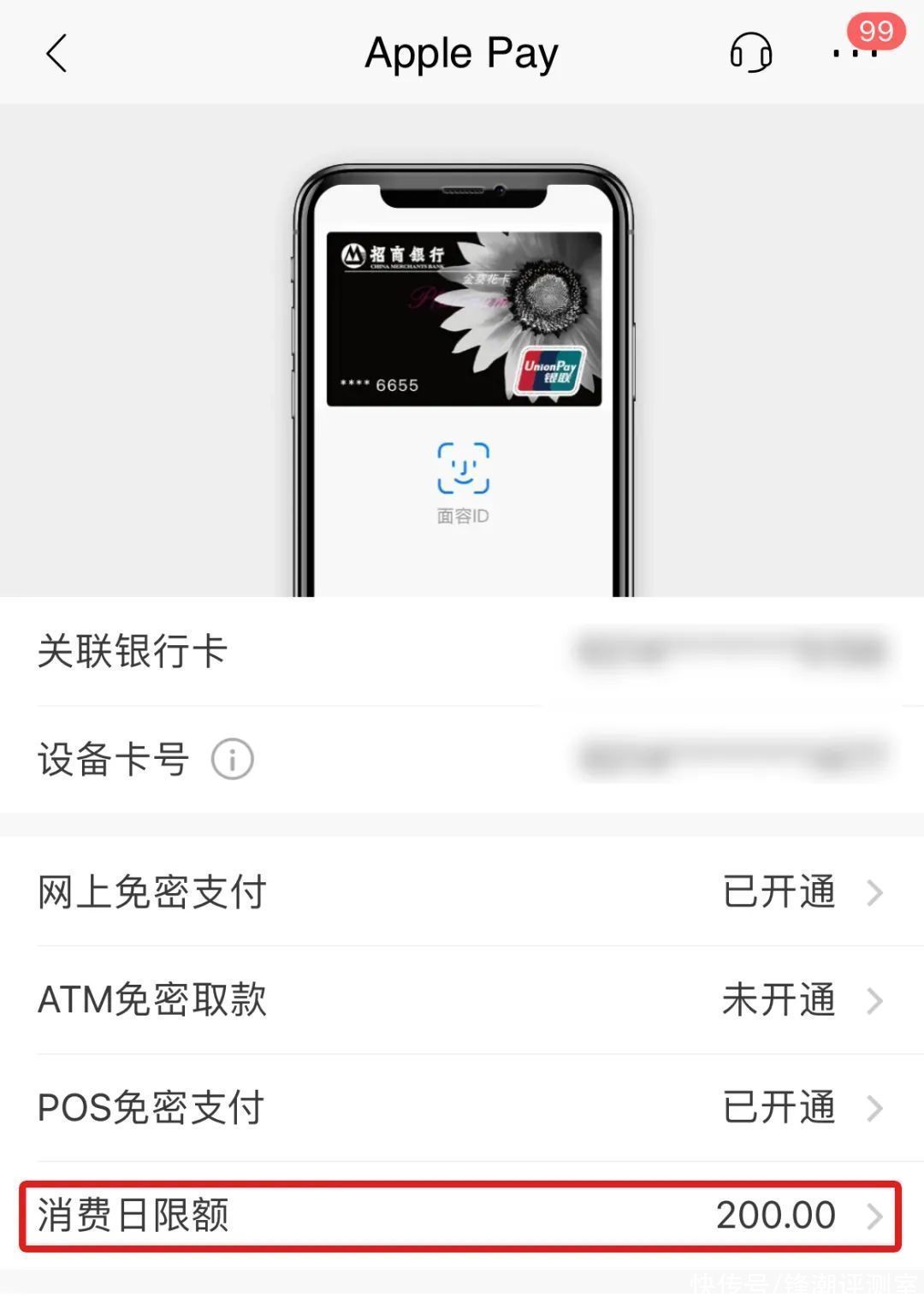Go back from Apple Pay page
Screen dimensions: 924x1303
56,54
